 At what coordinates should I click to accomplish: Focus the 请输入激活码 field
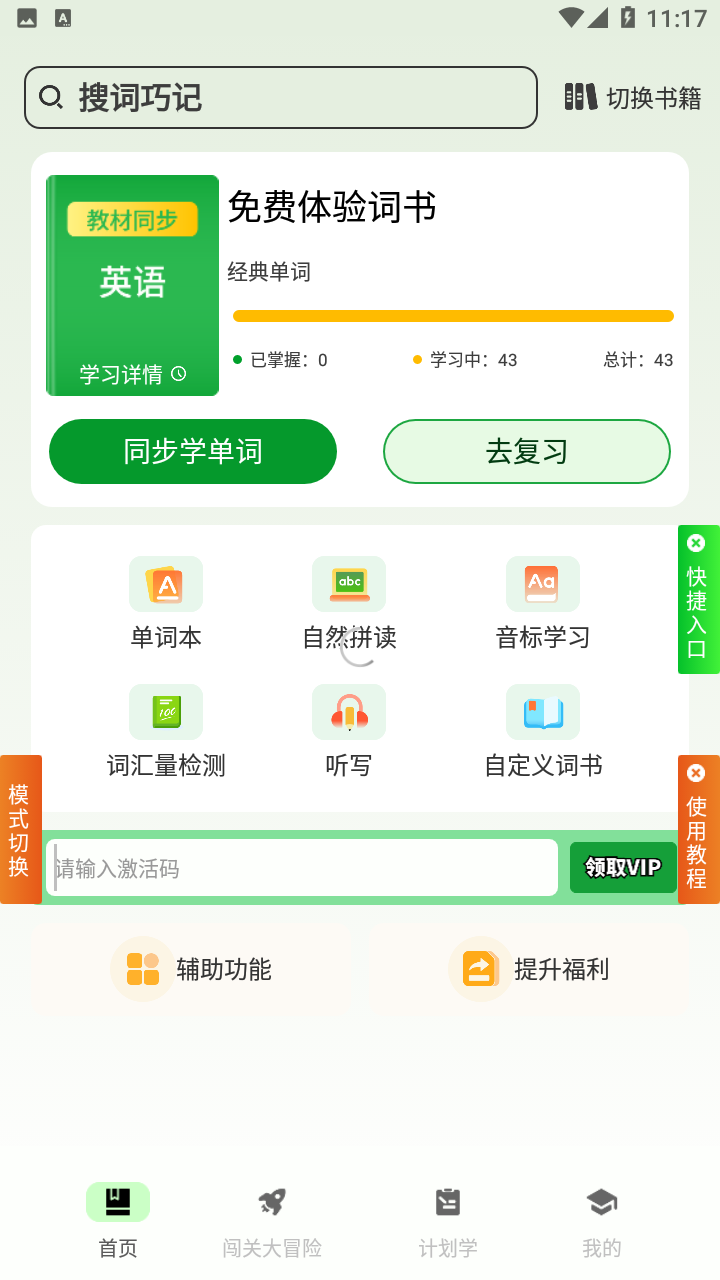click(x=300, y=868)
